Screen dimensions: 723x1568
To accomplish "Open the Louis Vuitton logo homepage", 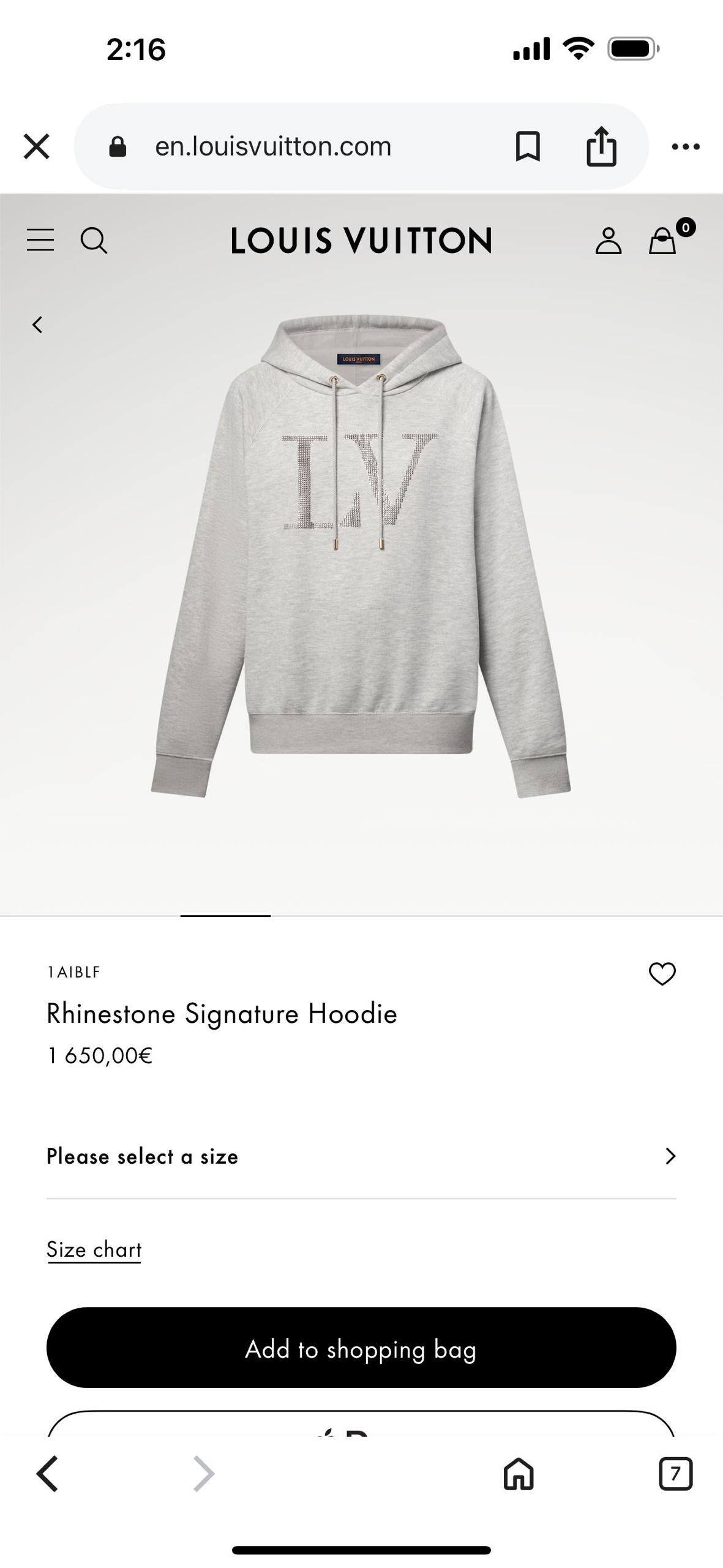I will click(361, 240).
